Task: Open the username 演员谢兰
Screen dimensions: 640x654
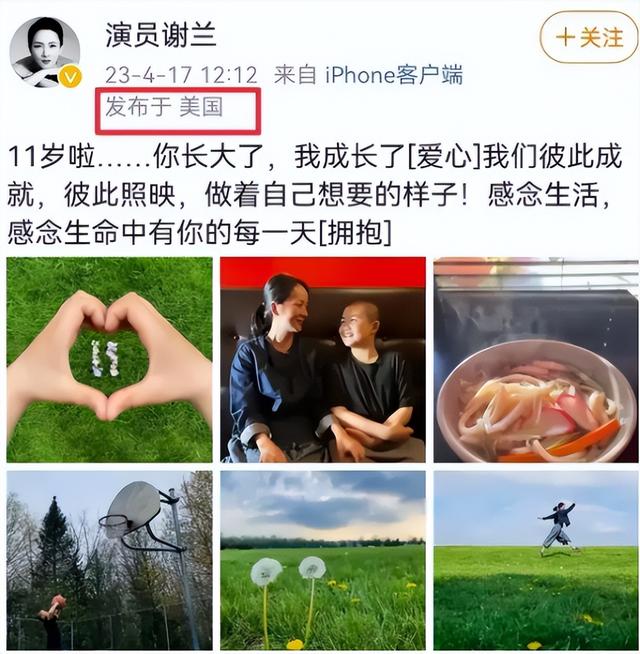Action: tap(161, 34)
